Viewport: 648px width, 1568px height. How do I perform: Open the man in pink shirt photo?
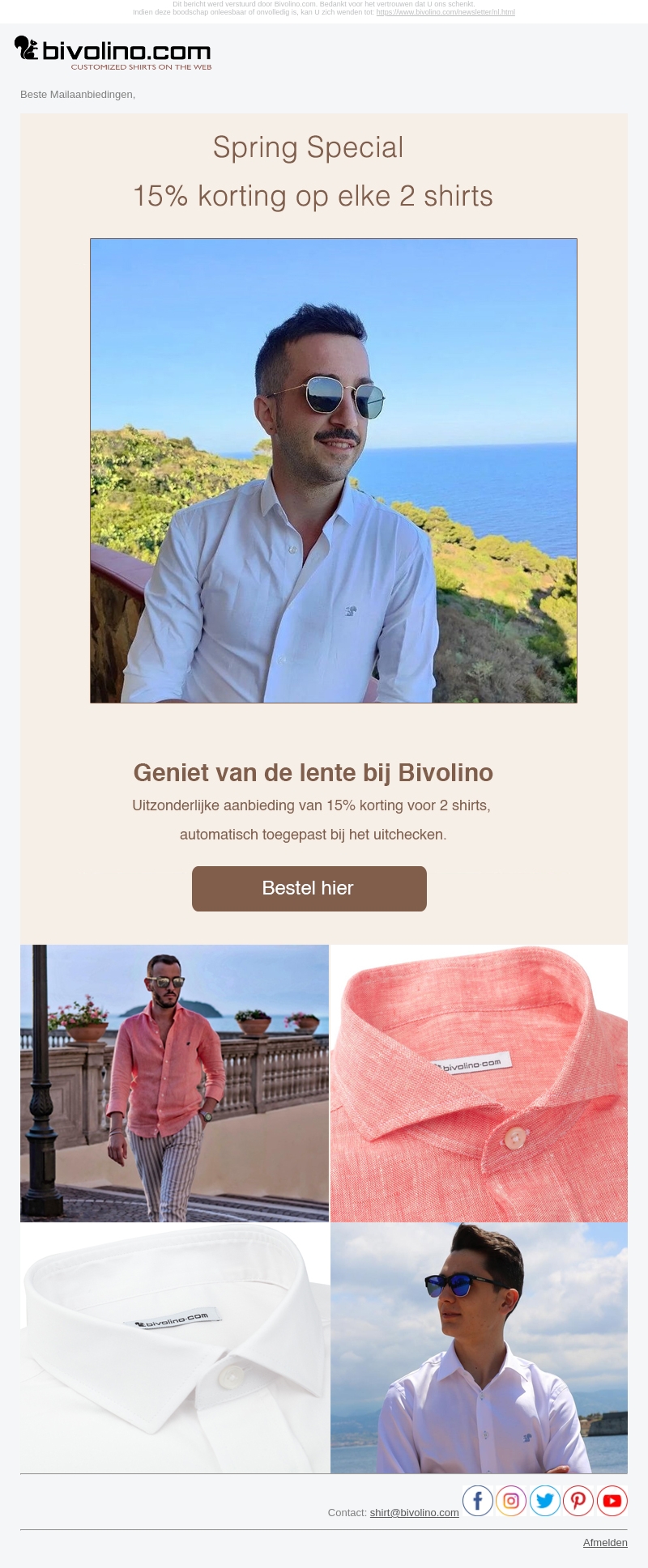(x=174, y=1083)
